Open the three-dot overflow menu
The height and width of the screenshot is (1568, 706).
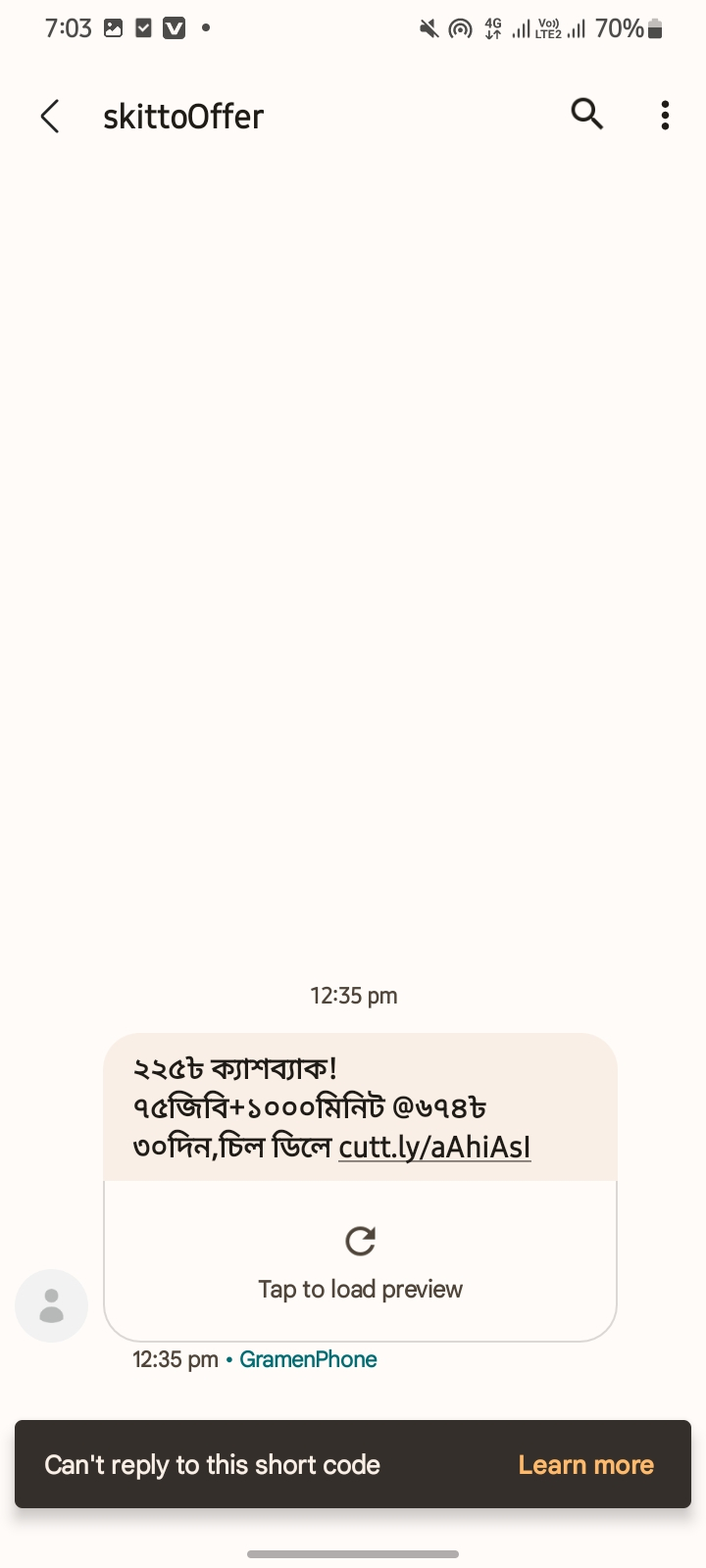point(665,116)
